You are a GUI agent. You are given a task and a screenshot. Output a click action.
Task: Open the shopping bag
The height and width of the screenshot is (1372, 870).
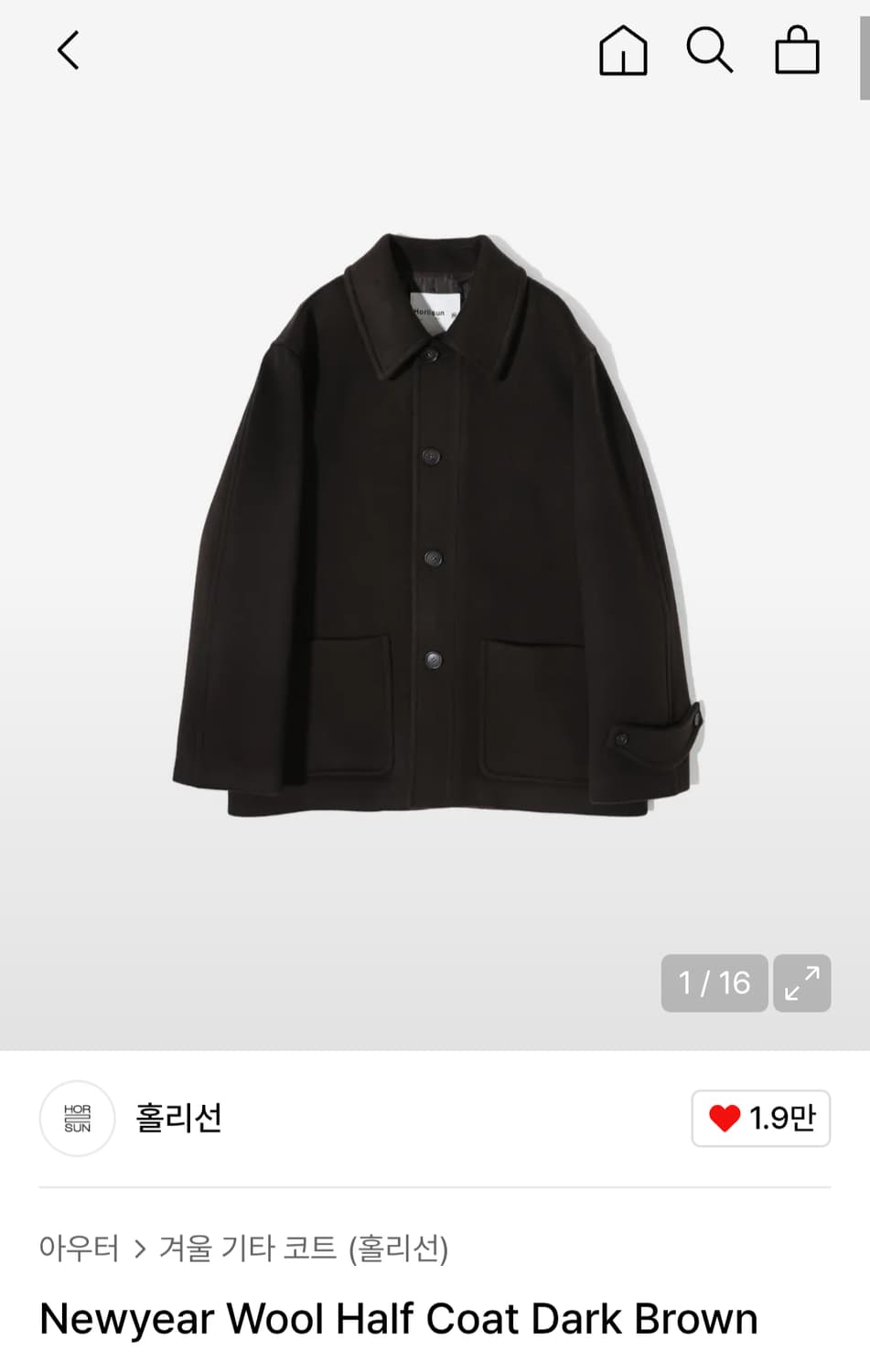[x=796, y=50]
